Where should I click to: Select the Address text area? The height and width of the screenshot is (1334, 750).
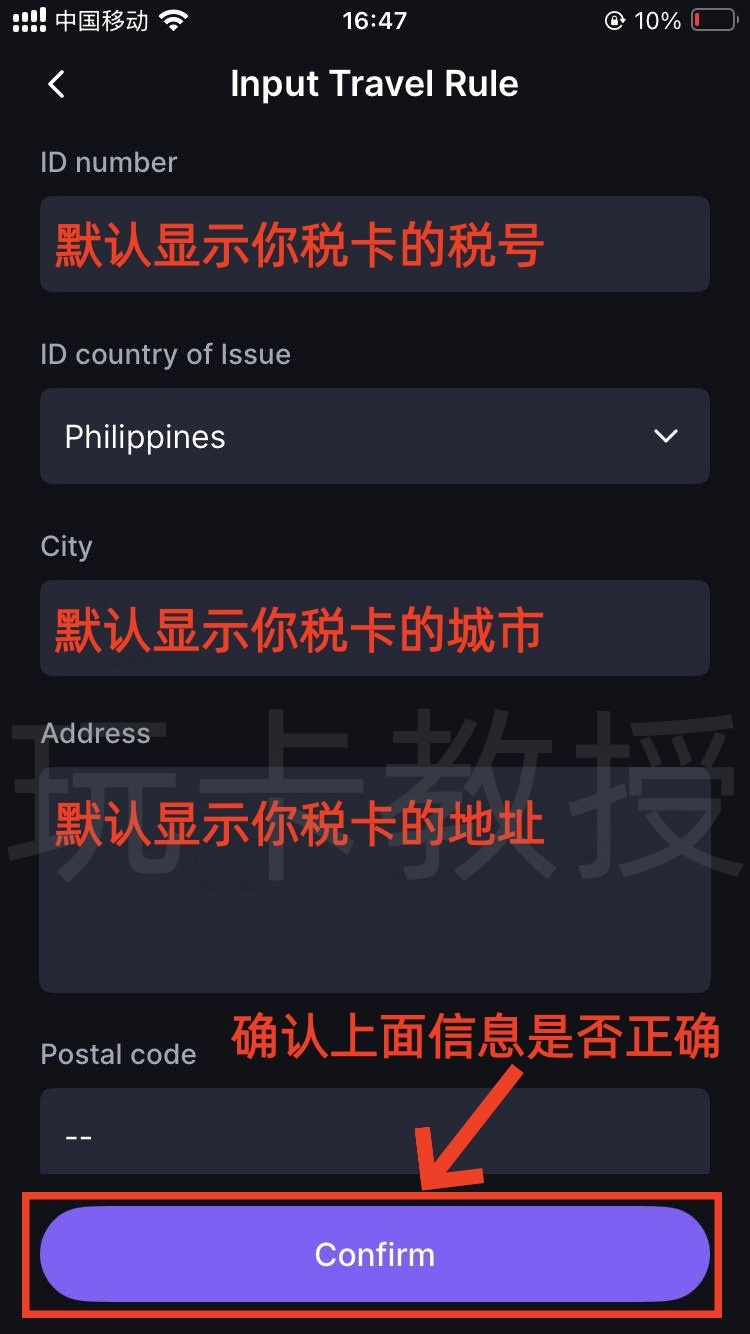[375, 880]
